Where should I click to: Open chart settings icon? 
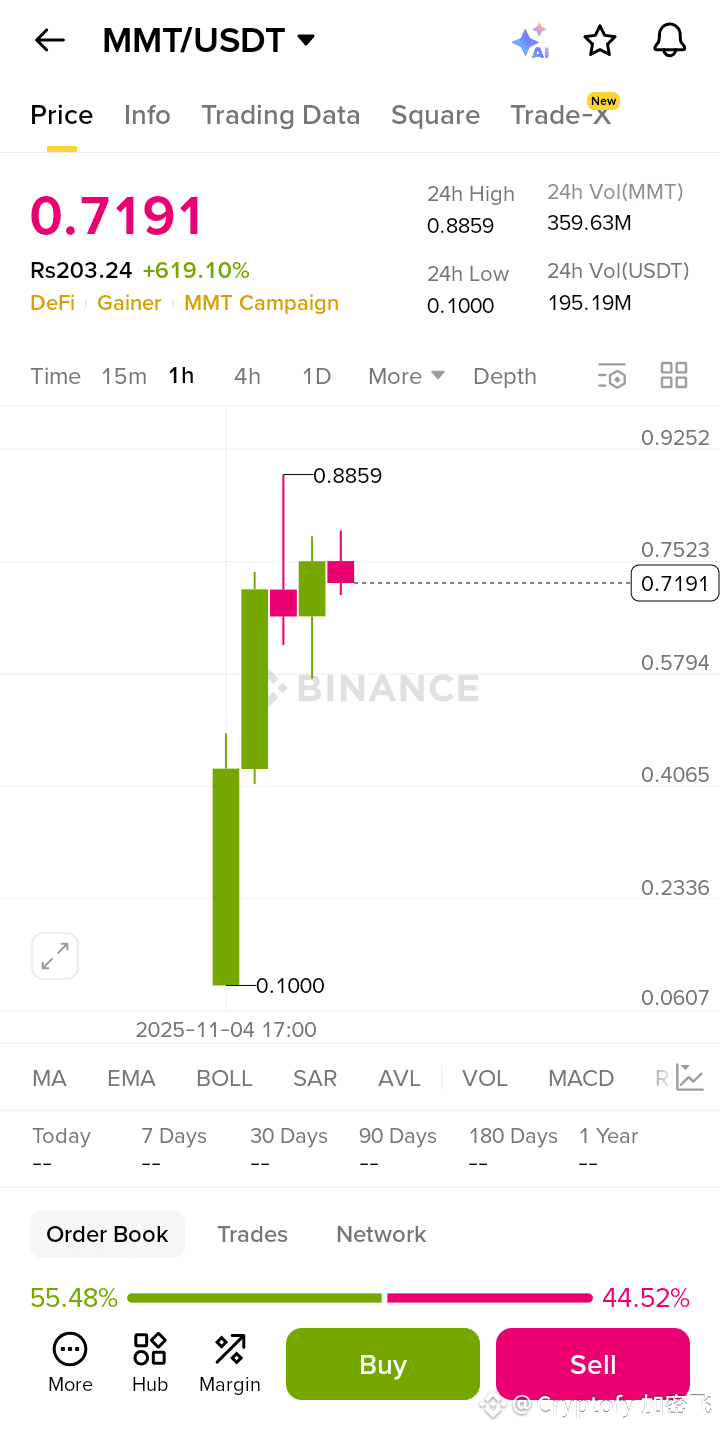(x=612, y=376)
